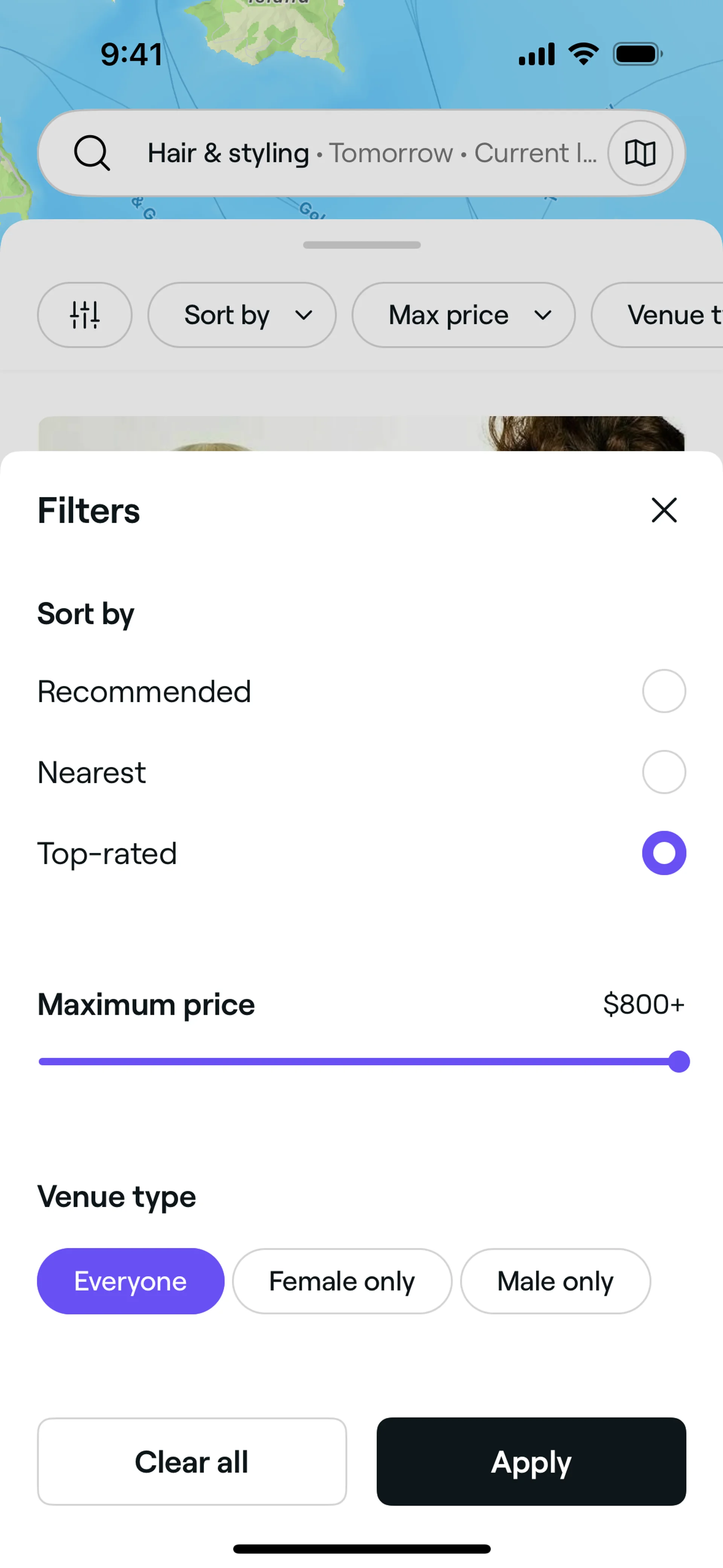Choose Nearest sorting
The image size is (723, 1568).
coord(664,772)
